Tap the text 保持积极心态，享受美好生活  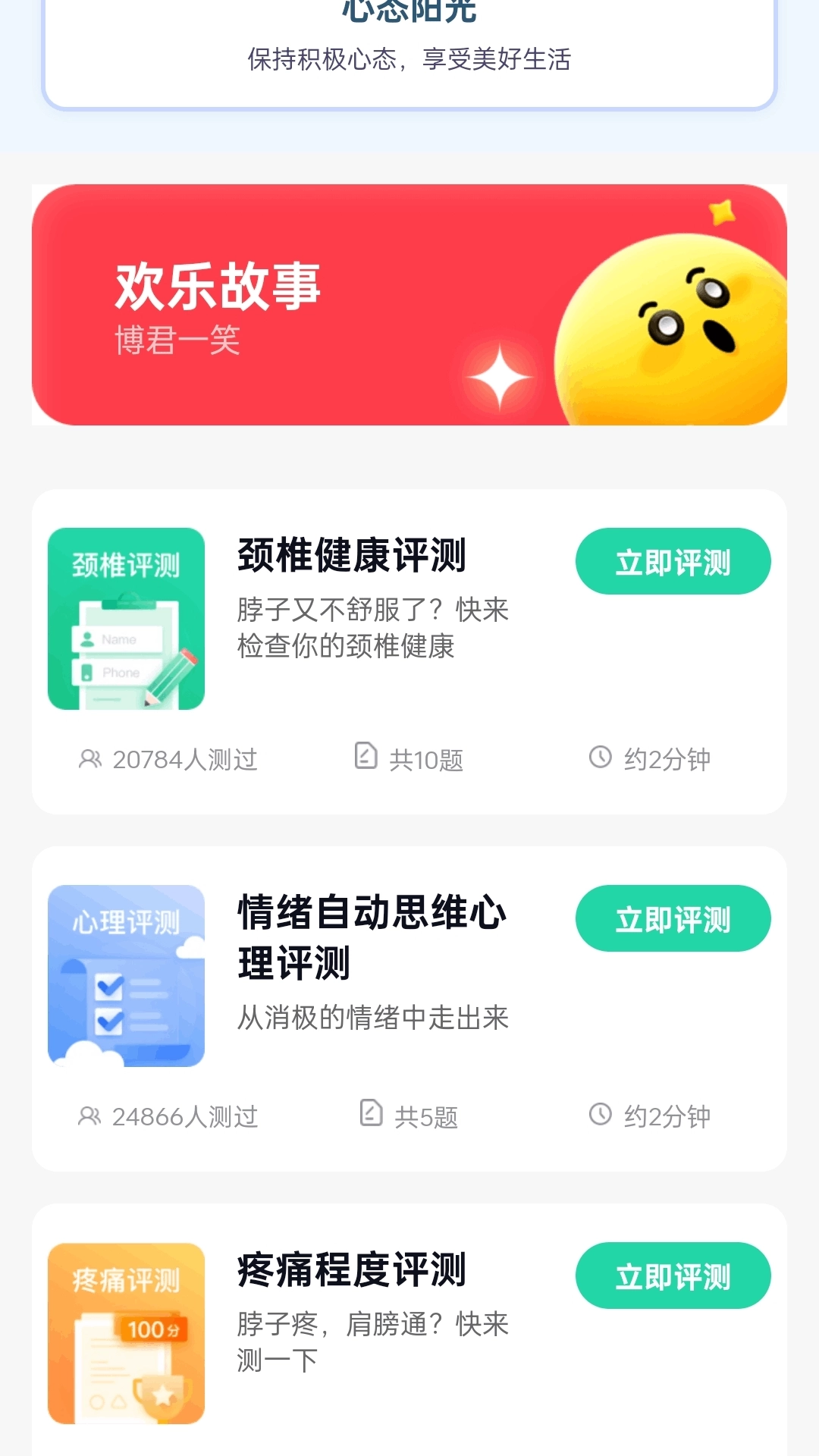(x=409, y=61)
